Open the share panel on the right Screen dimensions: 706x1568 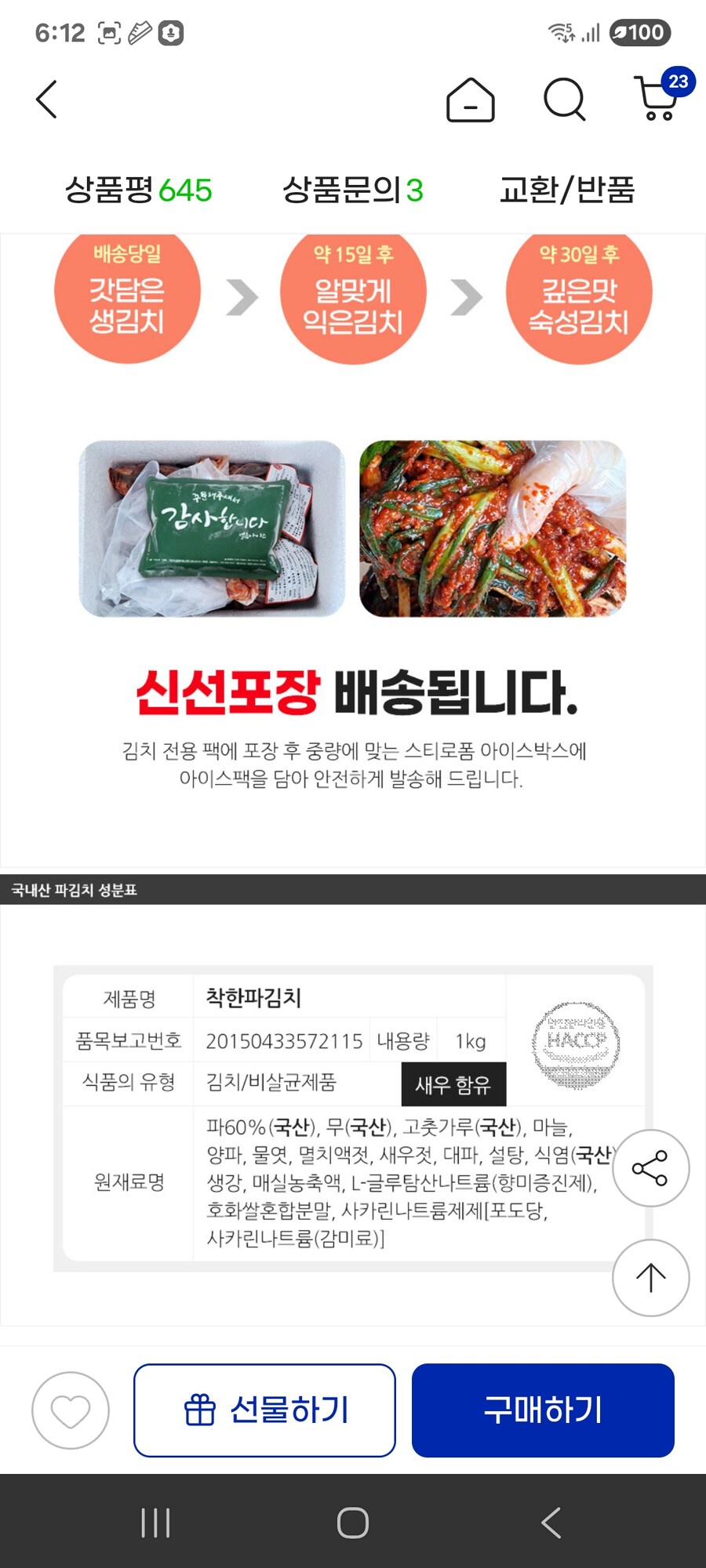point(651,1168)
